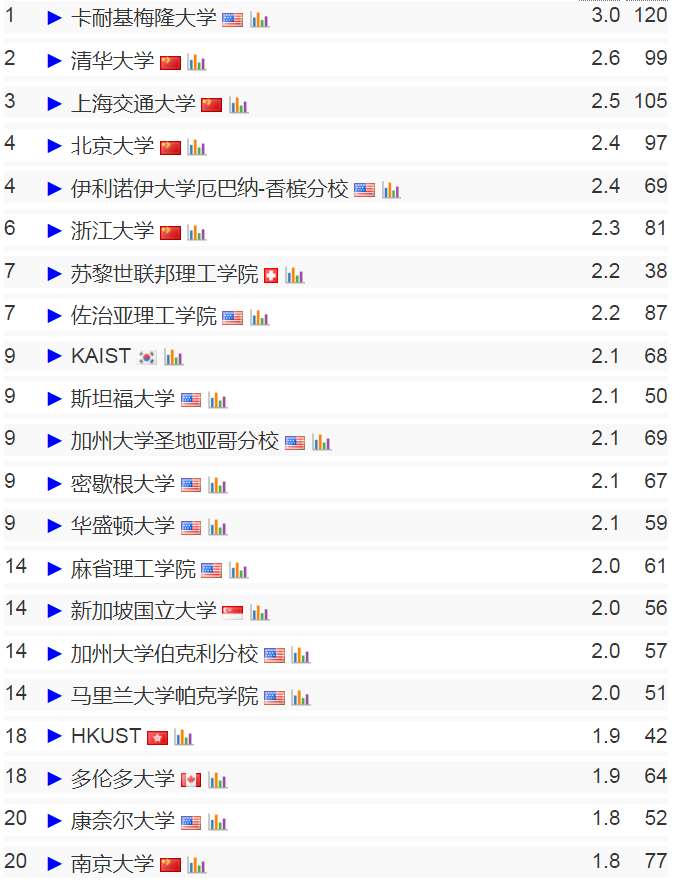This screenshot has height=882, width=684.
Task: Expand the 康奈尔大学 details
Action: [55, 822]
